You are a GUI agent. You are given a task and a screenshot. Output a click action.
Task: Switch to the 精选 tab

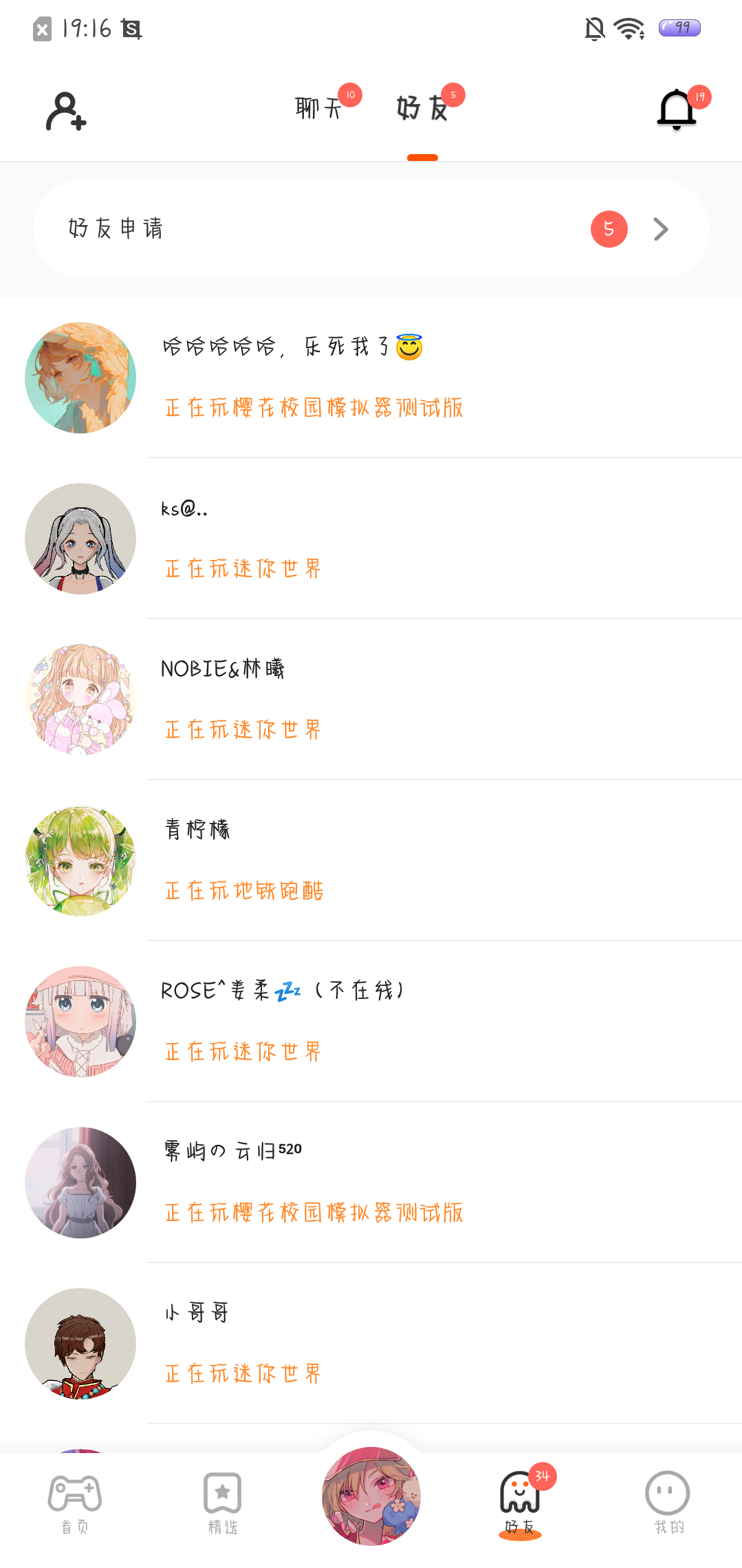(x=223, y=1505)
